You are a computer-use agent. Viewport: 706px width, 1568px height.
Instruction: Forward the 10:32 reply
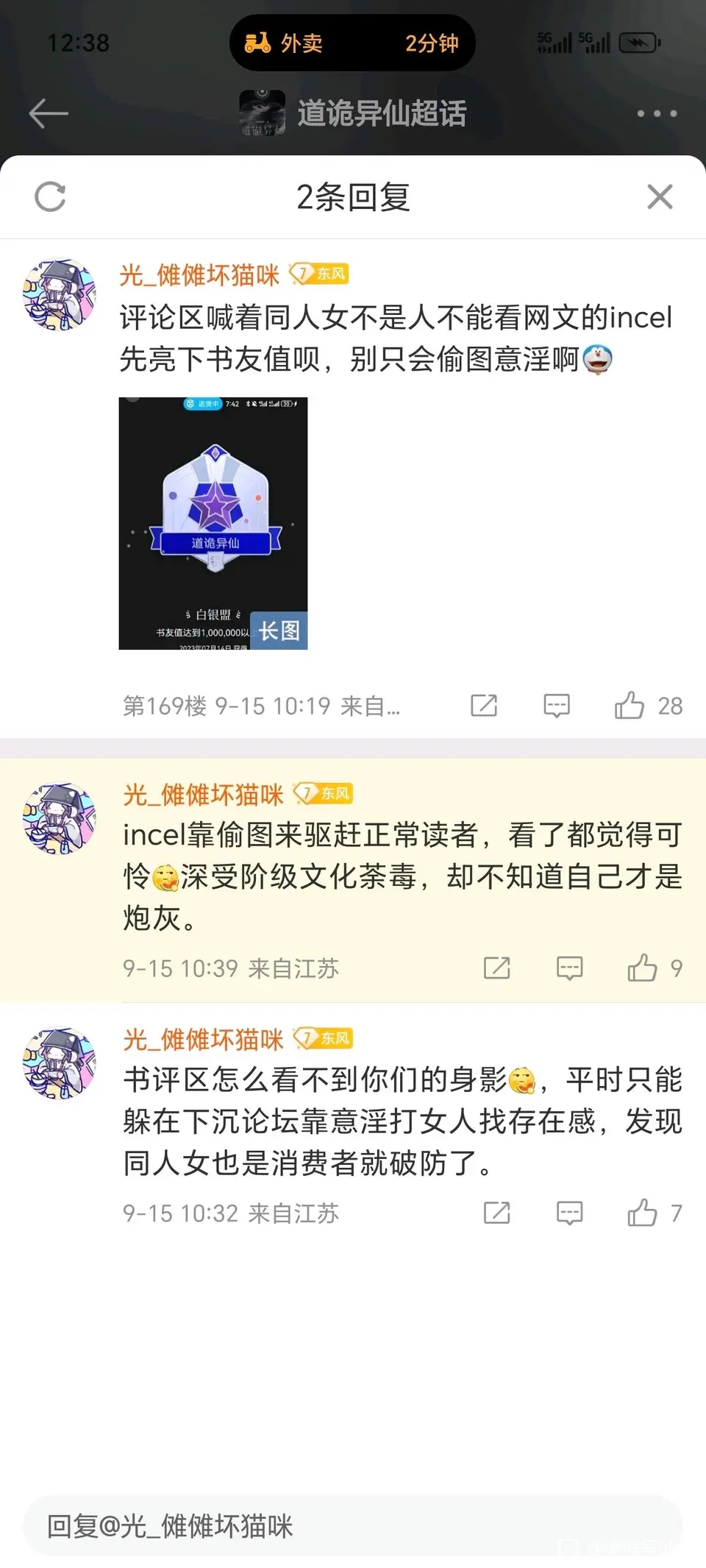pos(497,1213)
